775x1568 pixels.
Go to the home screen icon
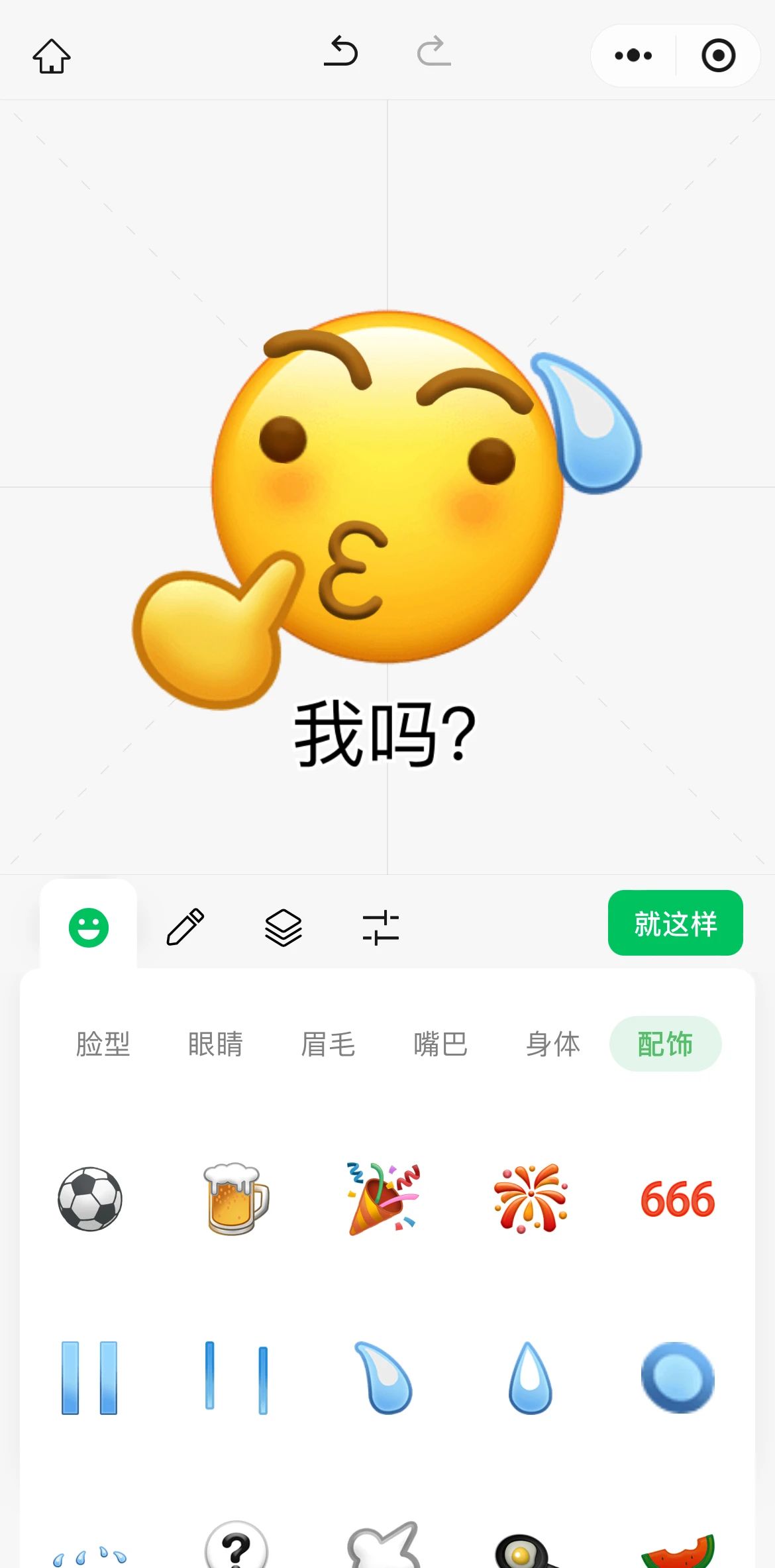pos(52,56)
